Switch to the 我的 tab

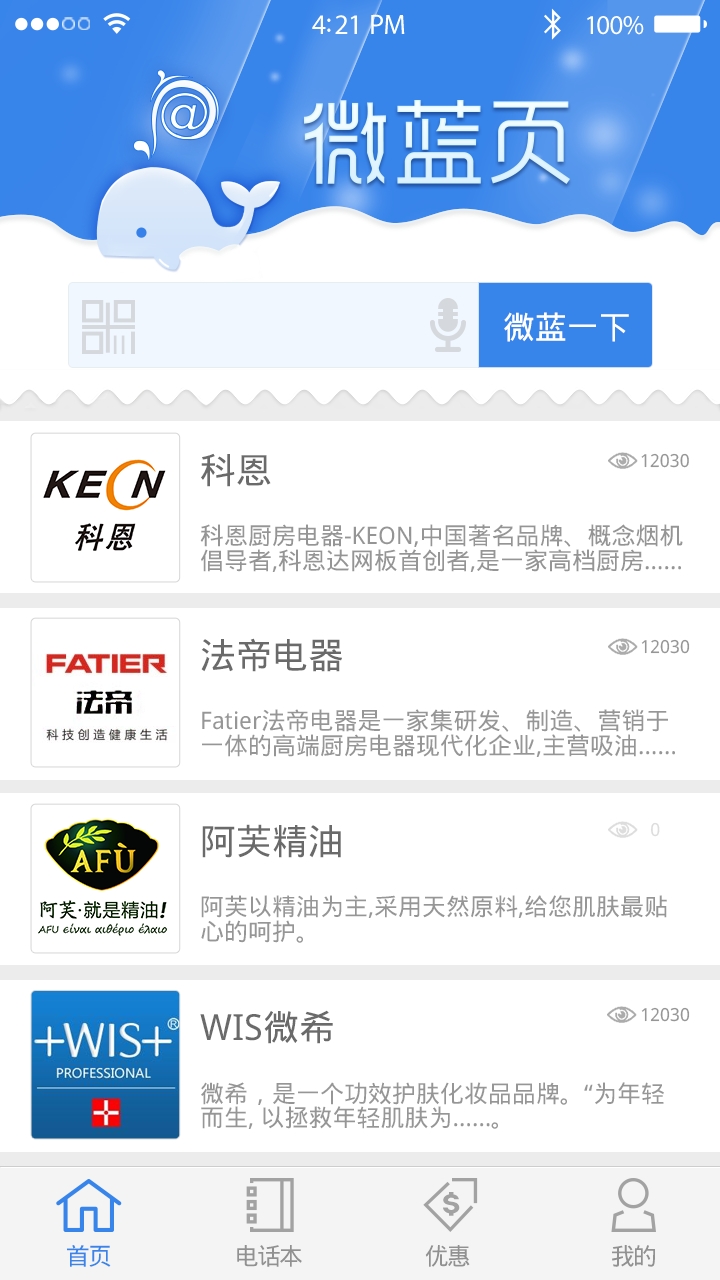(x=633, y=1222)
